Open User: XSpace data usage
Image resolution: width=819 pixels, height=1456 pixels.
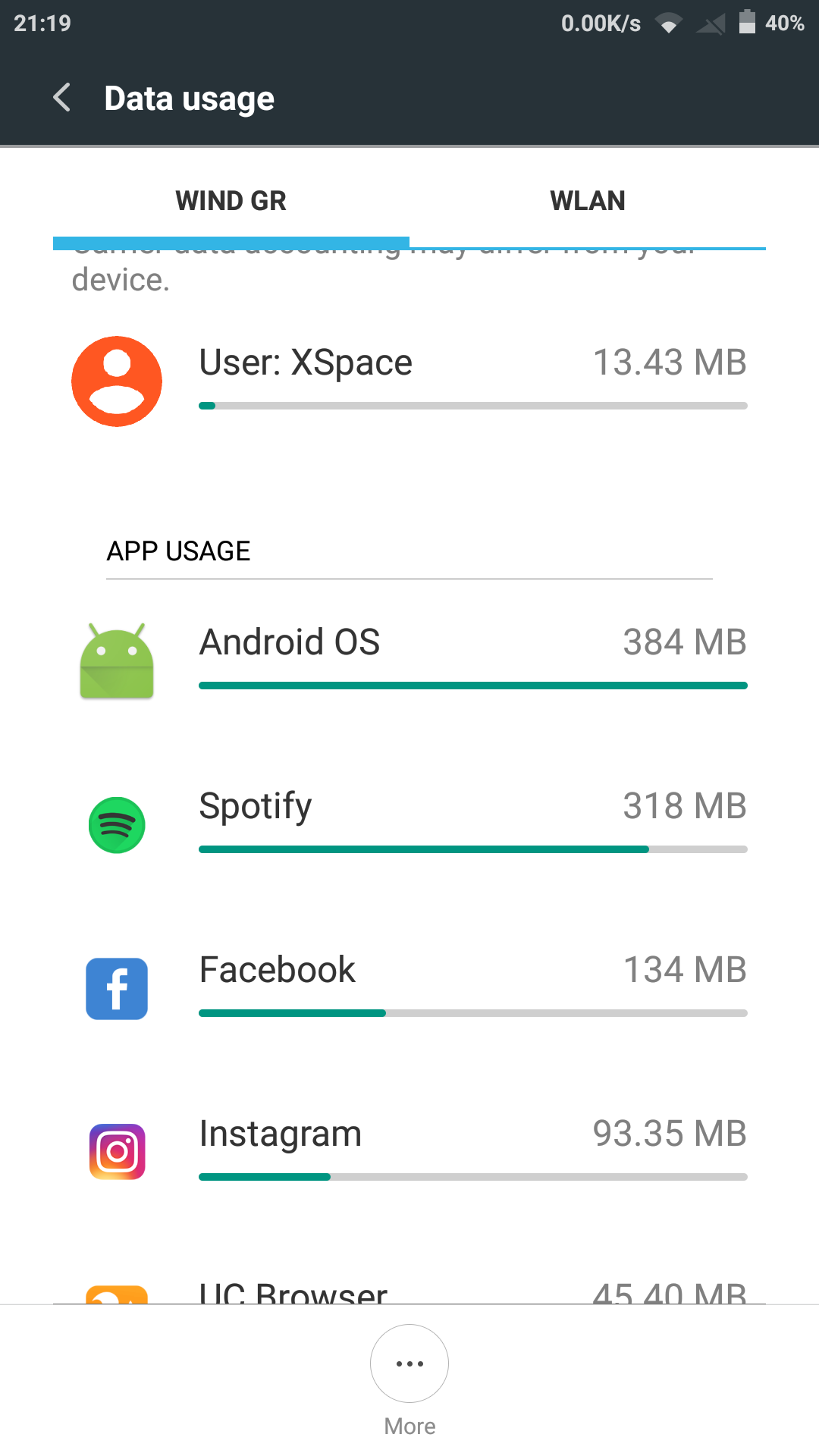[409, 379]
